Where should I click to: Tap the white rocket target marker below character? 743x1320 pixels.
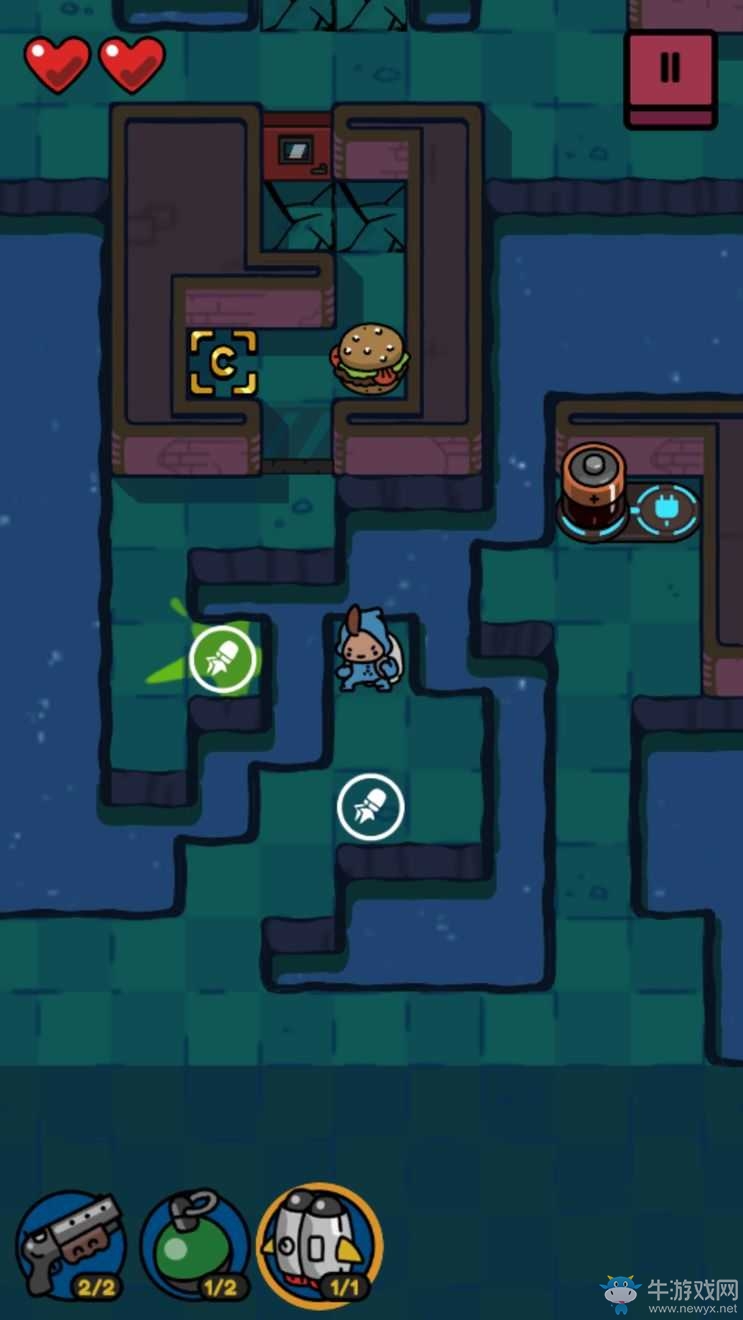coord(370,806)
